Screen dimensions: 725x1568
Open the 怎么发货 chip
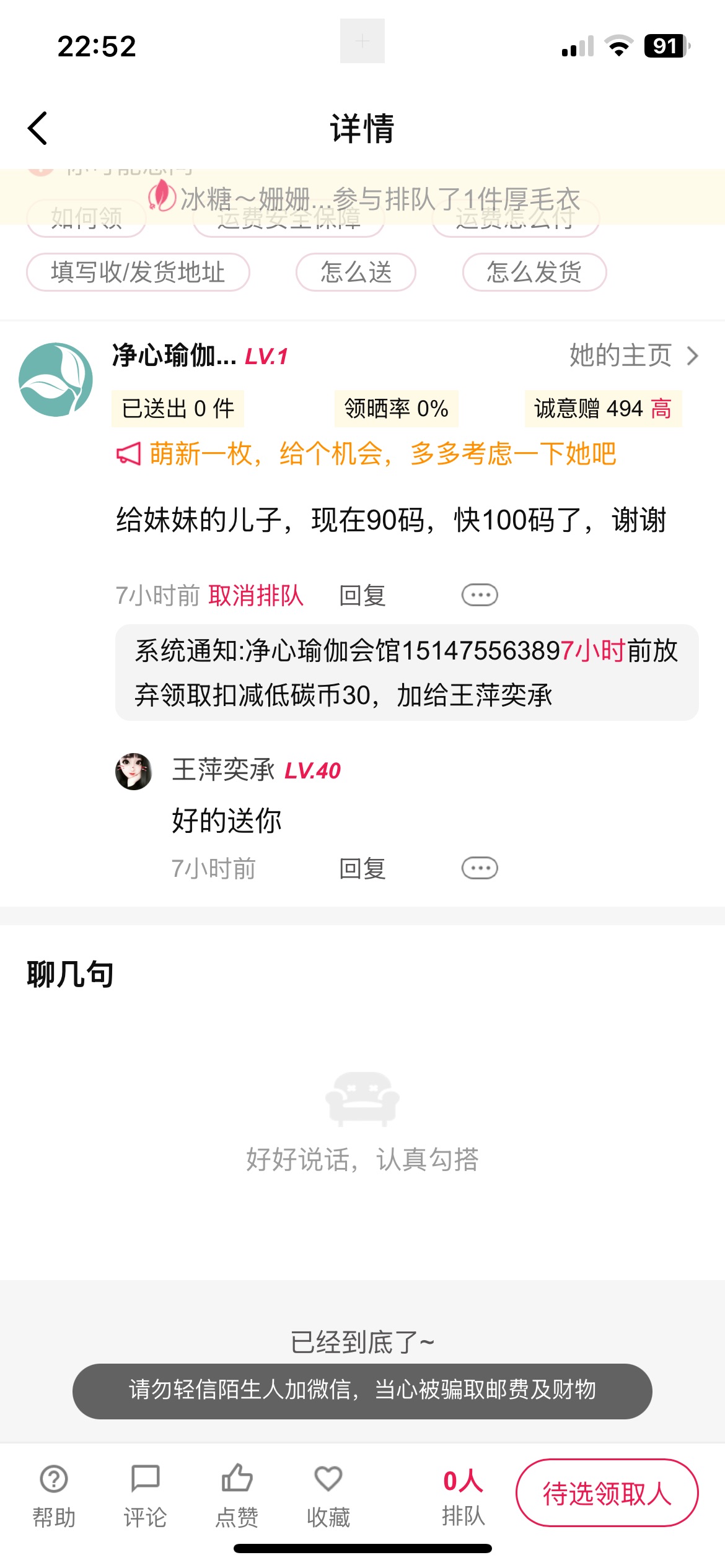(534, 272)
